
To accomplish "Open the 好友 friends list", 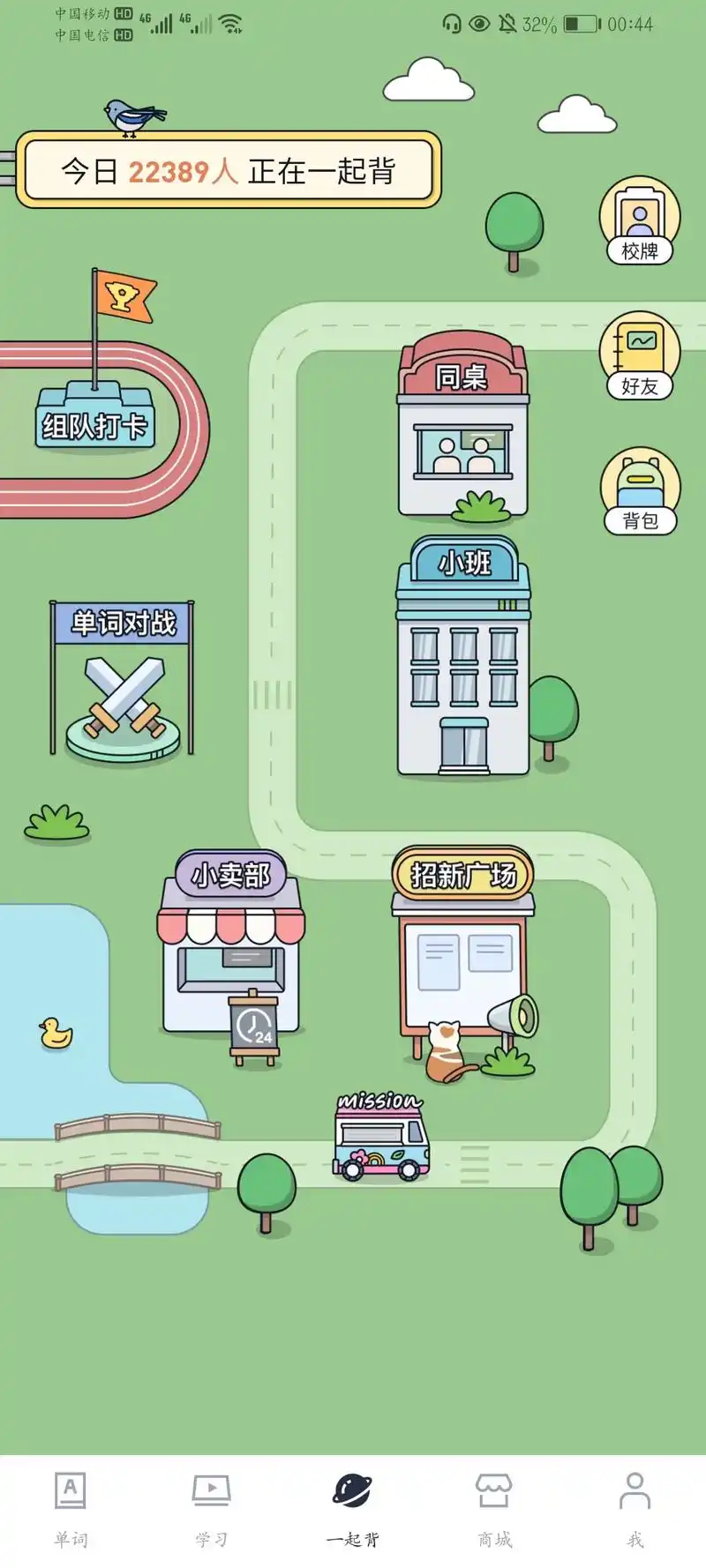I will [639, 356].
